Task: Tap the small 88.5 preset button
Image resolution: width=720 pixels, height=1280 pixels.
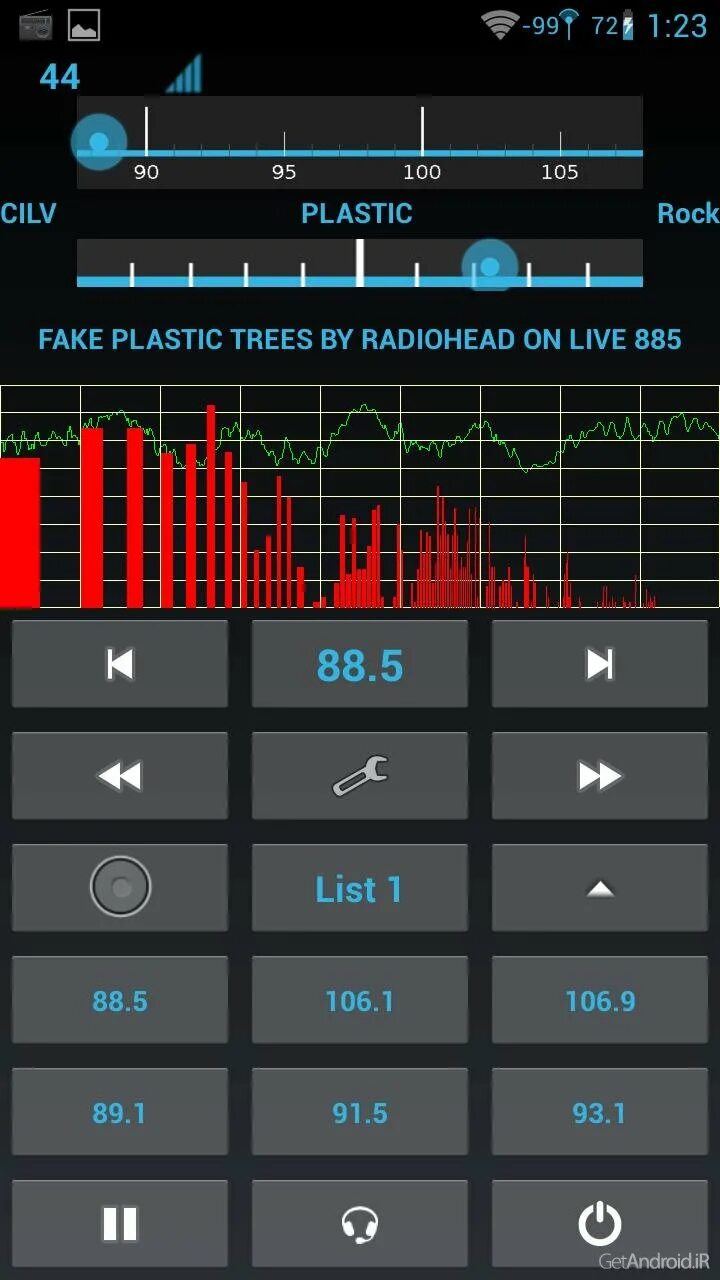Action: [120, 1000]
